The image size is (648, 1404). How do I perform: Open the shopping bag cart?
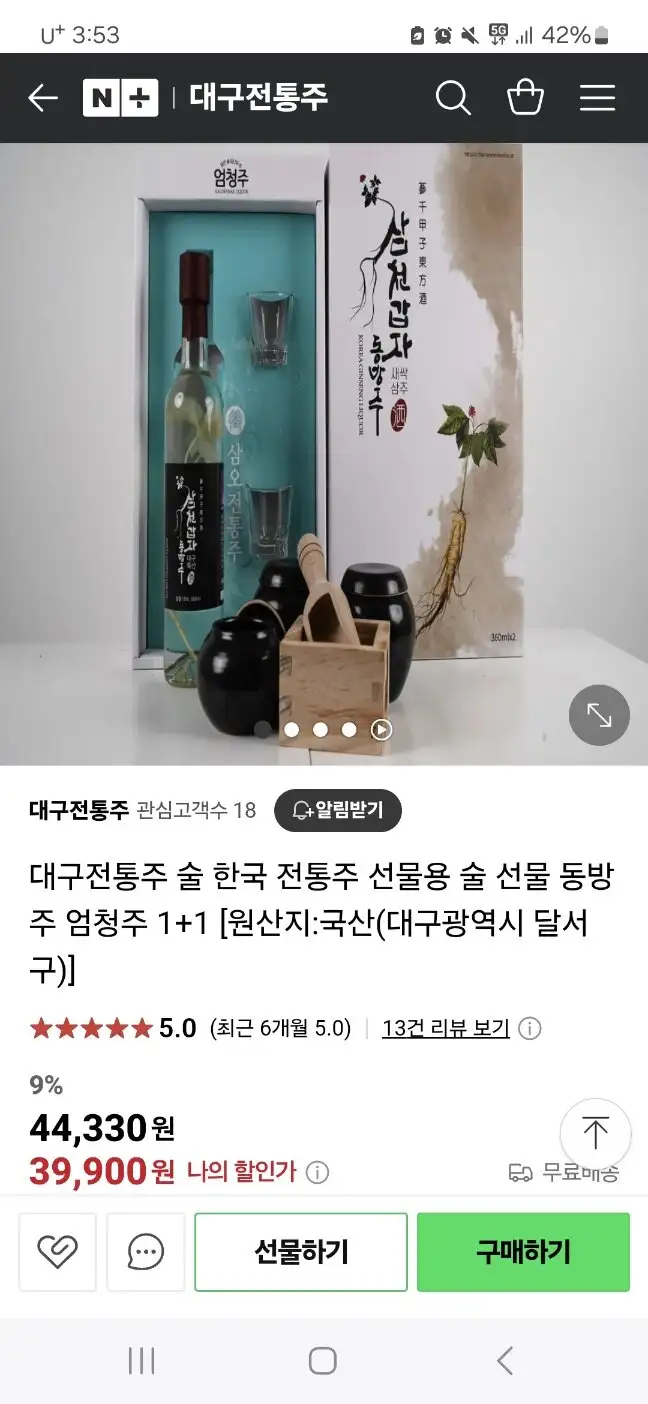525,98
